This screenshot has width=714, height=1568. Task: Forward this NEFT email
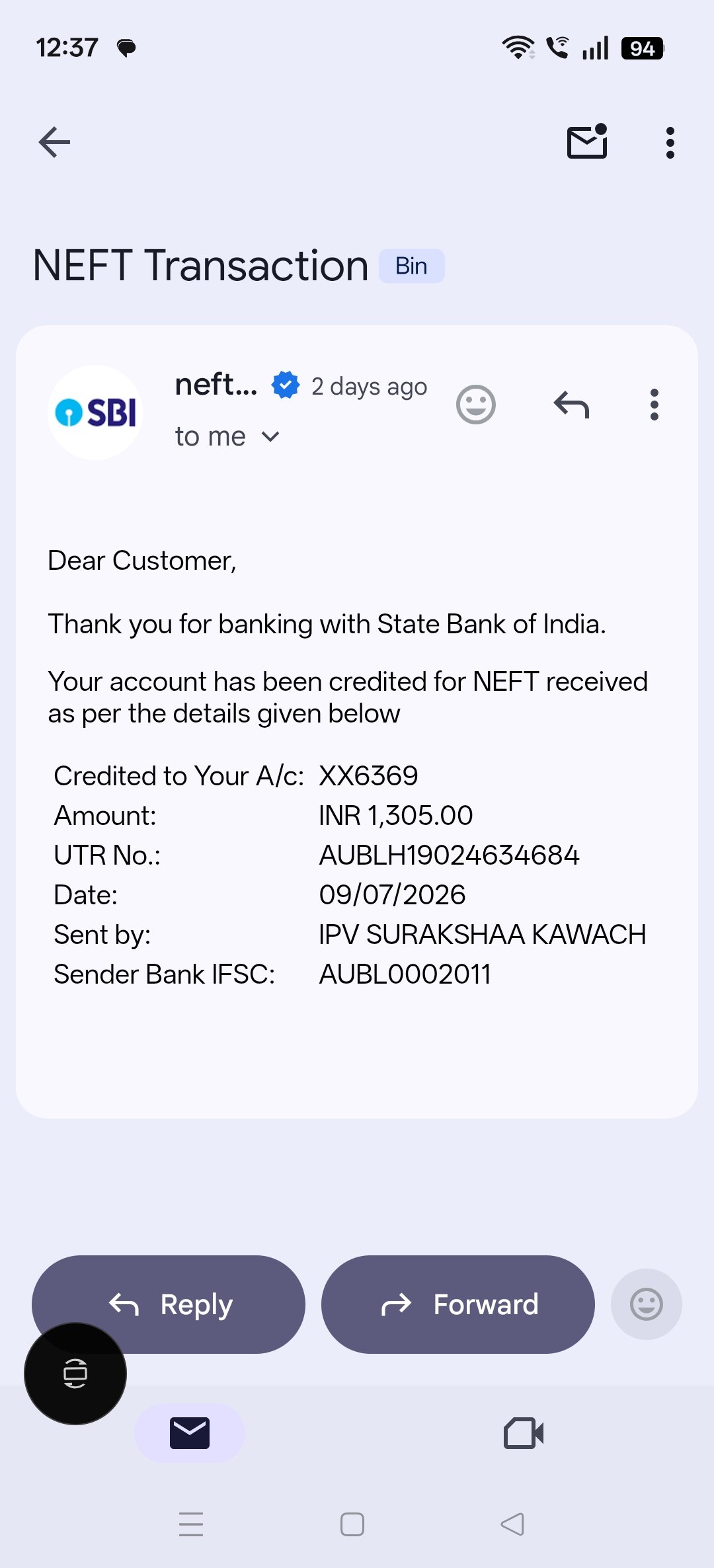(x=458, y=1304)
